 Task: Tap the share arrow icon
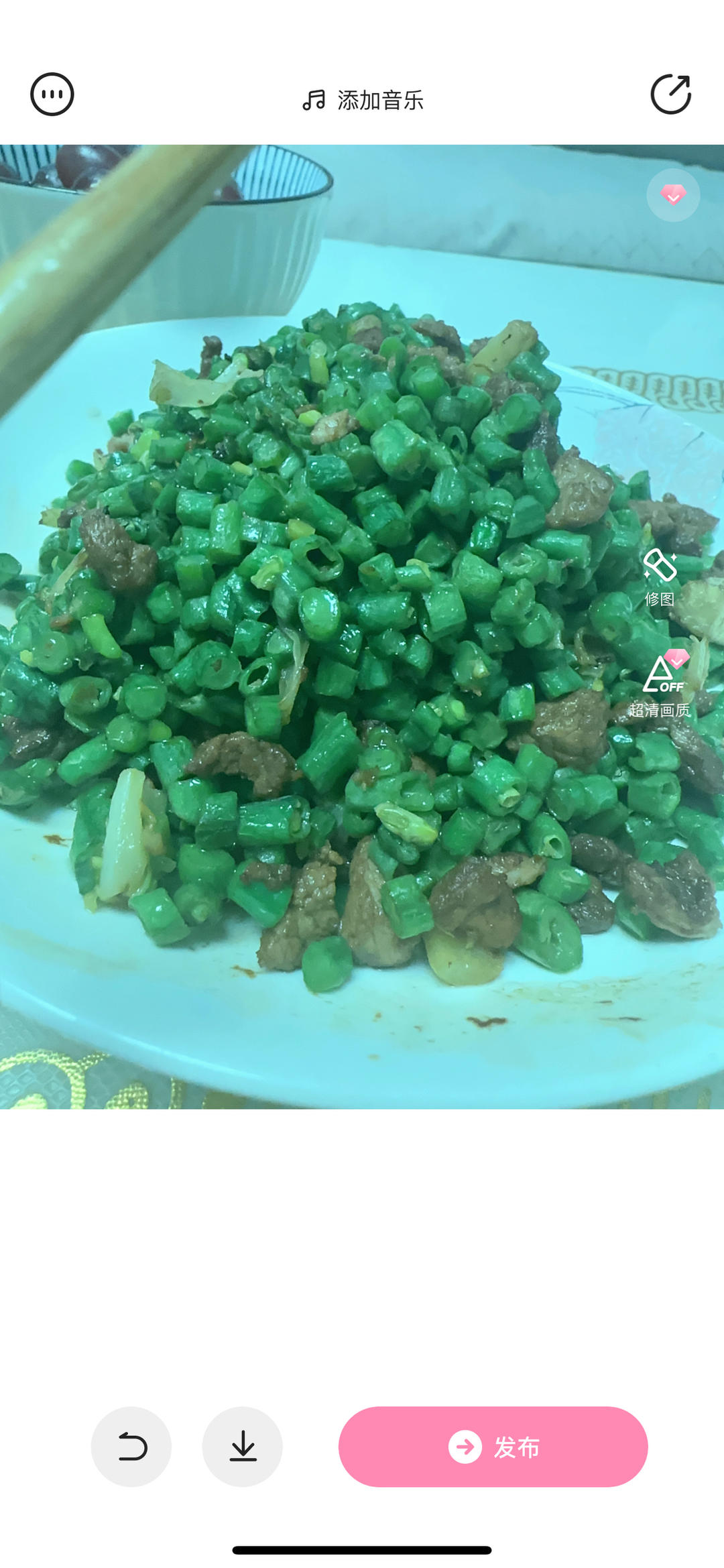pos(671,94)
